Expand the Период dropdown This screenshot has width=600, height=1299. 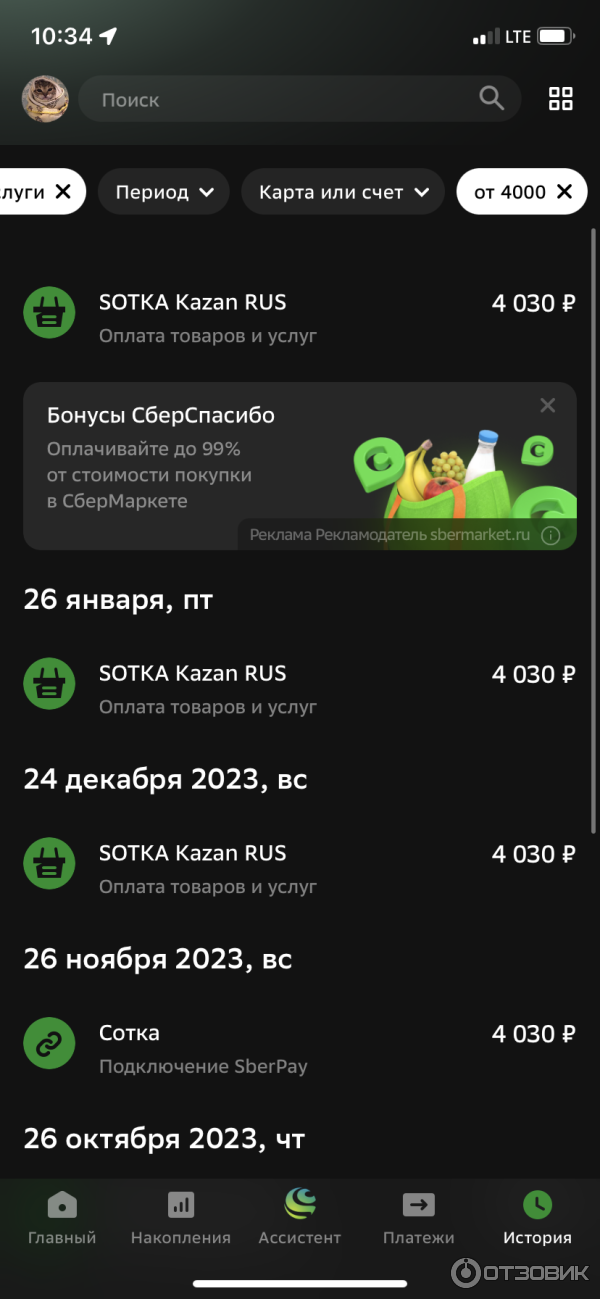tap(164, 192)
